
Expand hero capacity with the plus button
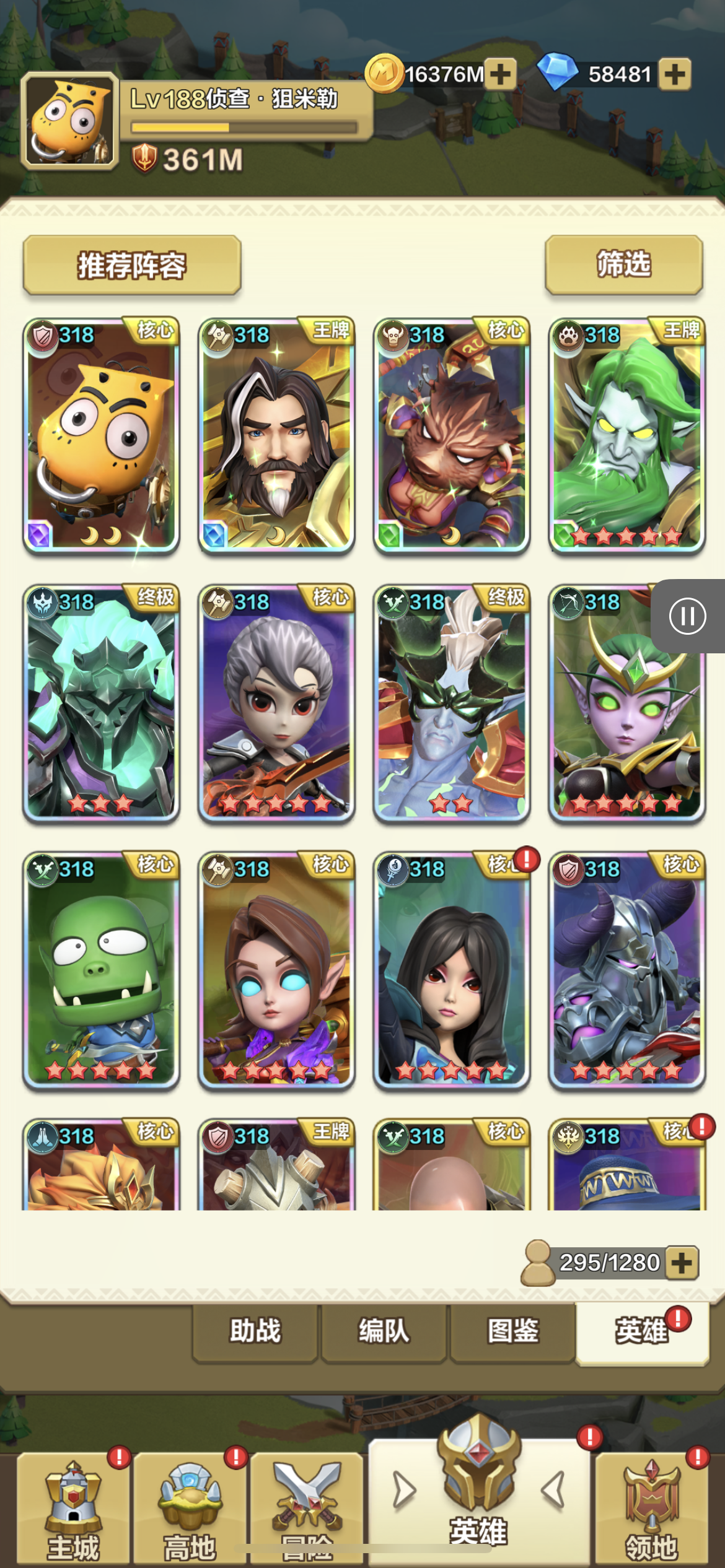682,1263
